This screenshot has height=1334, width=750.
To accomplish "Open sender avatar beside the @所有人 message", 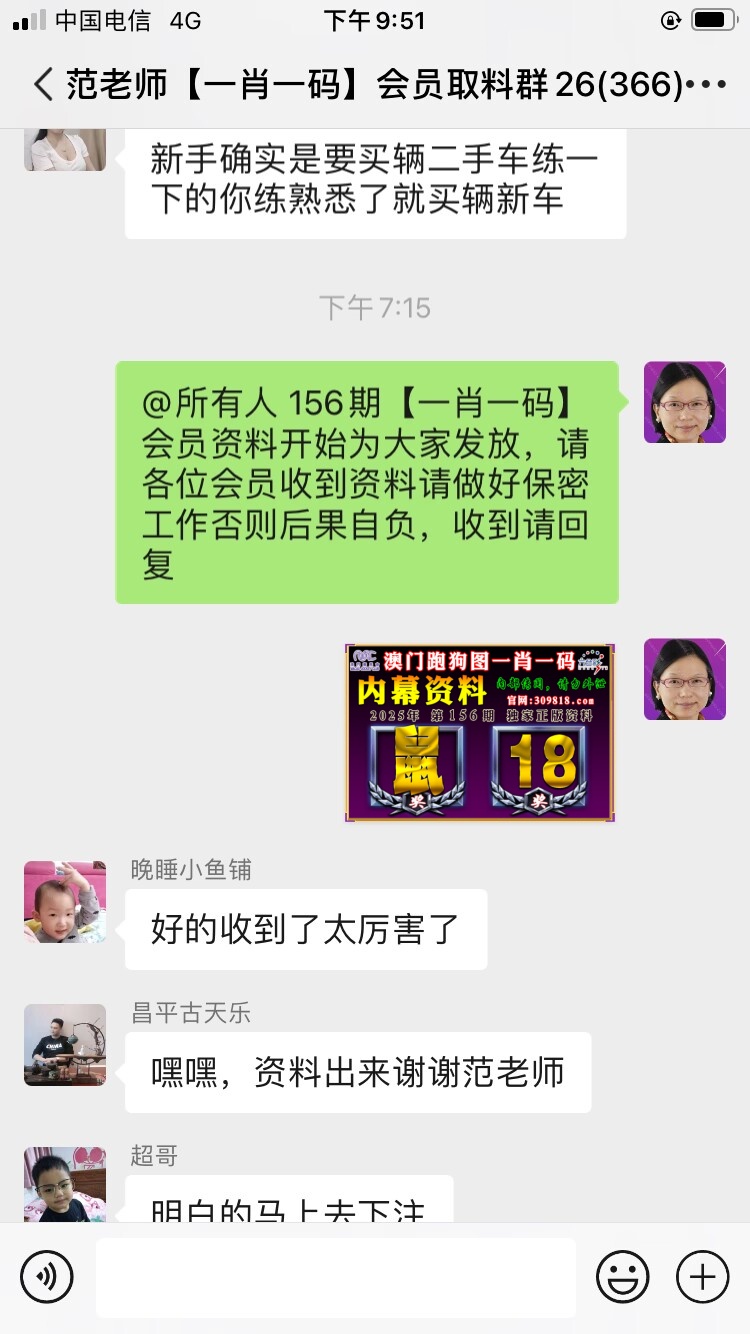I will coord(684,402).
